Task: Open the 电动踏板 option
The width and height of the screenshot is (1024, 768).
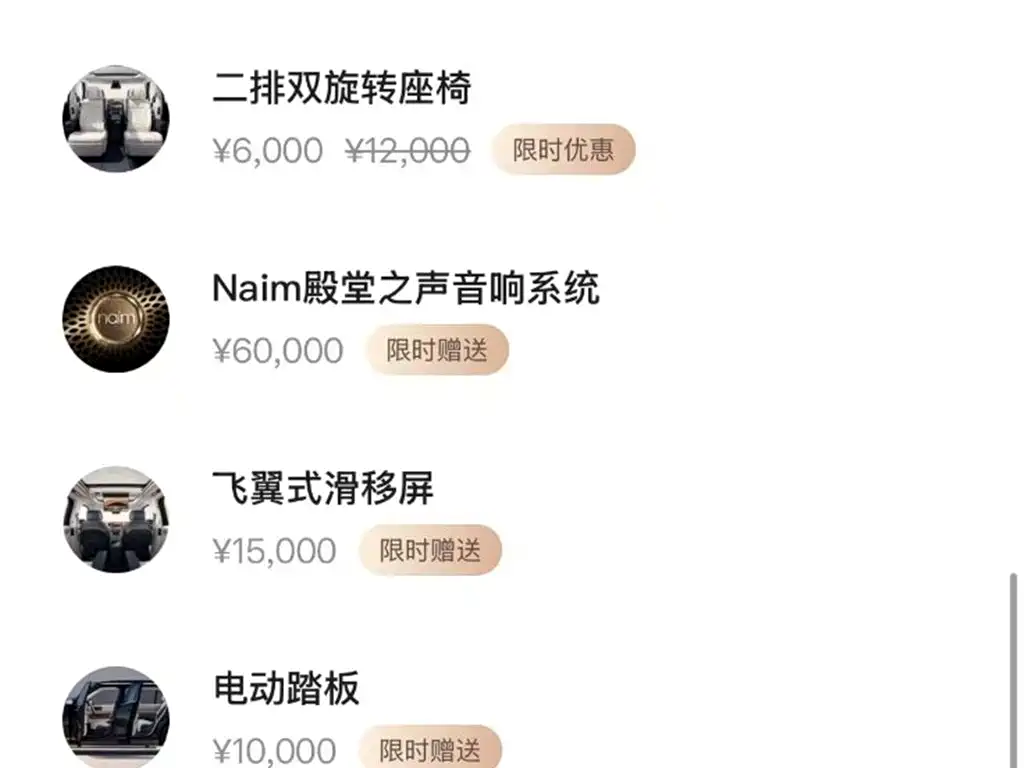Action: [286, 689]
